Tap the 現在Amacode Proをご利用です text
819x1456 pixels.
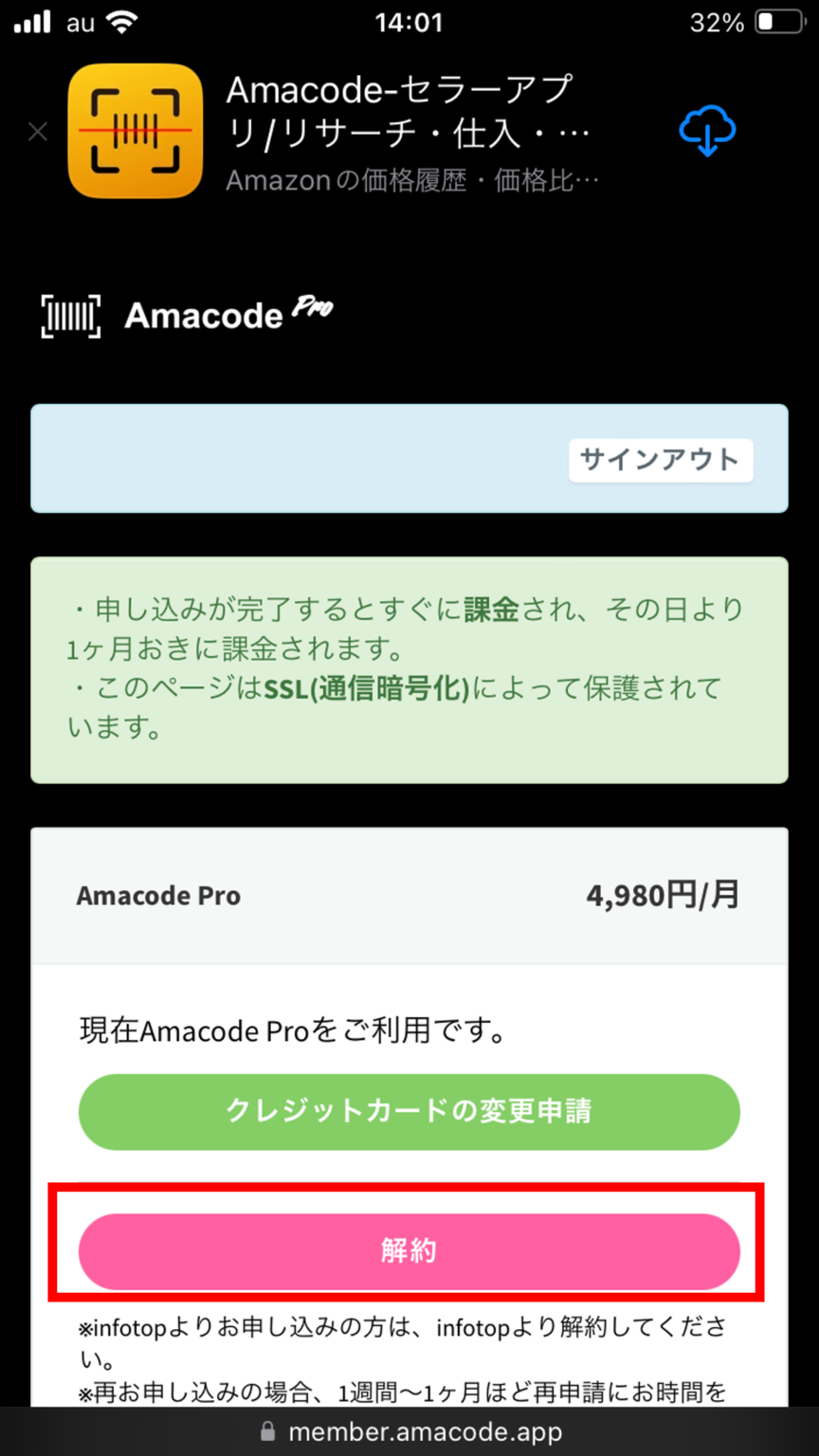[x=294, y=1030]
